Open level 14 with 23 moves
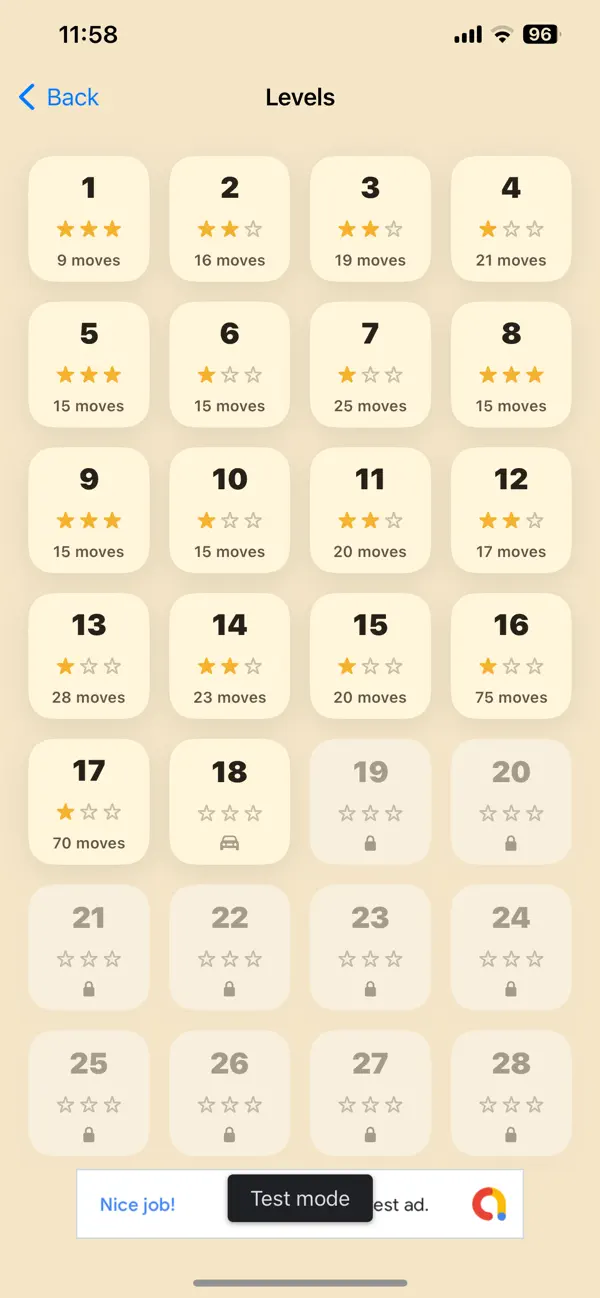 tap(230, 656)
